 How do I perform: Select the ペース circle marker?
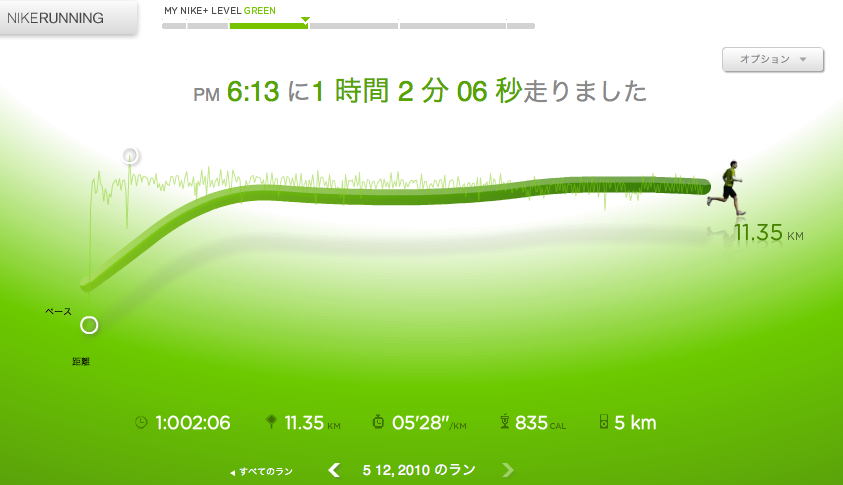(89, 324)
